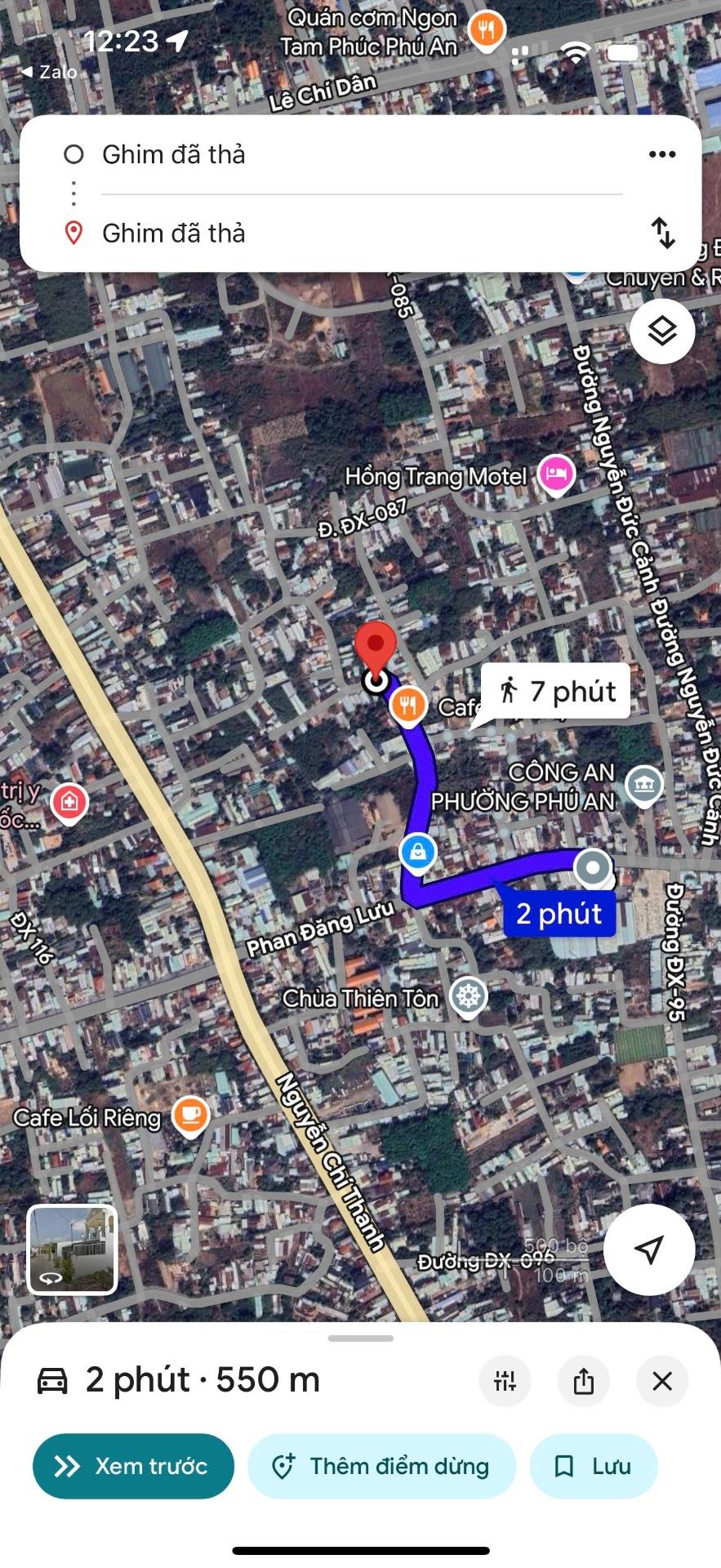Open Cafe Lối Riêng on the map

pos(190,1114)
